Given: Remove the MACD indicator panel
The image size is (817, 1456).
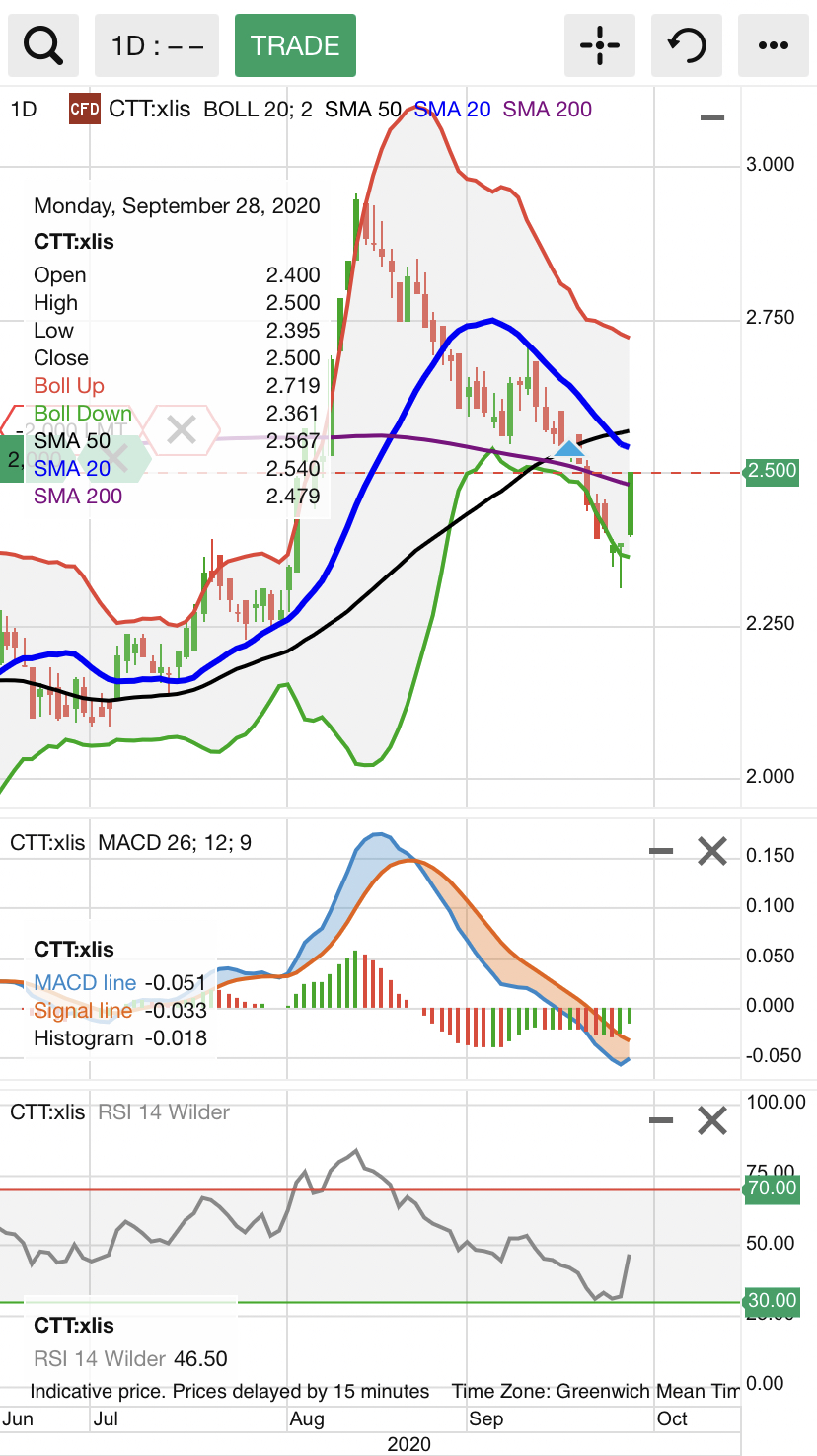Looking at the screenshot, I should pyautogui.click(x=712, y=851).
